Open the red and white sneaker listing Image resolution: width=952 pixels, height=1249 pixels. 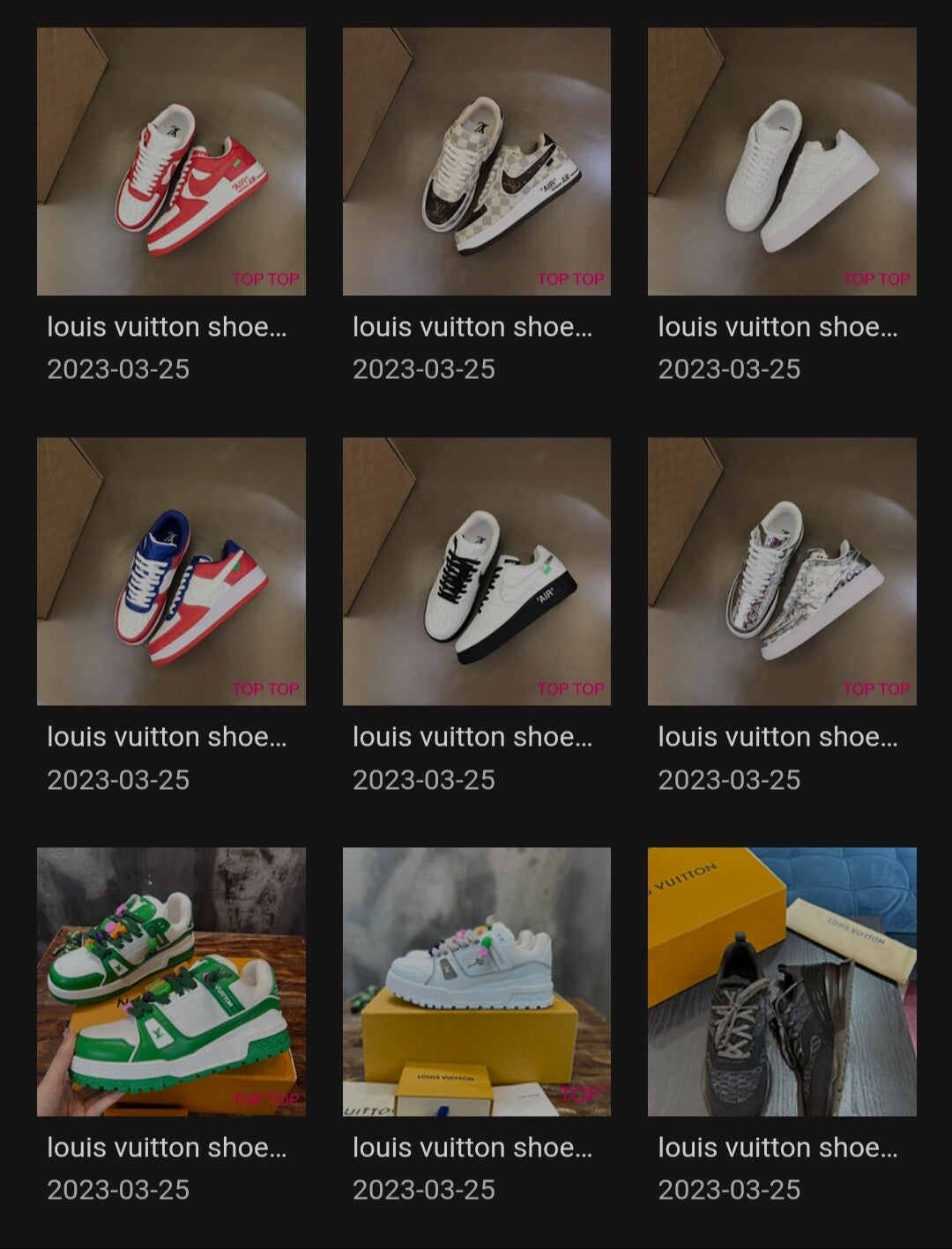tap(171, 161)
